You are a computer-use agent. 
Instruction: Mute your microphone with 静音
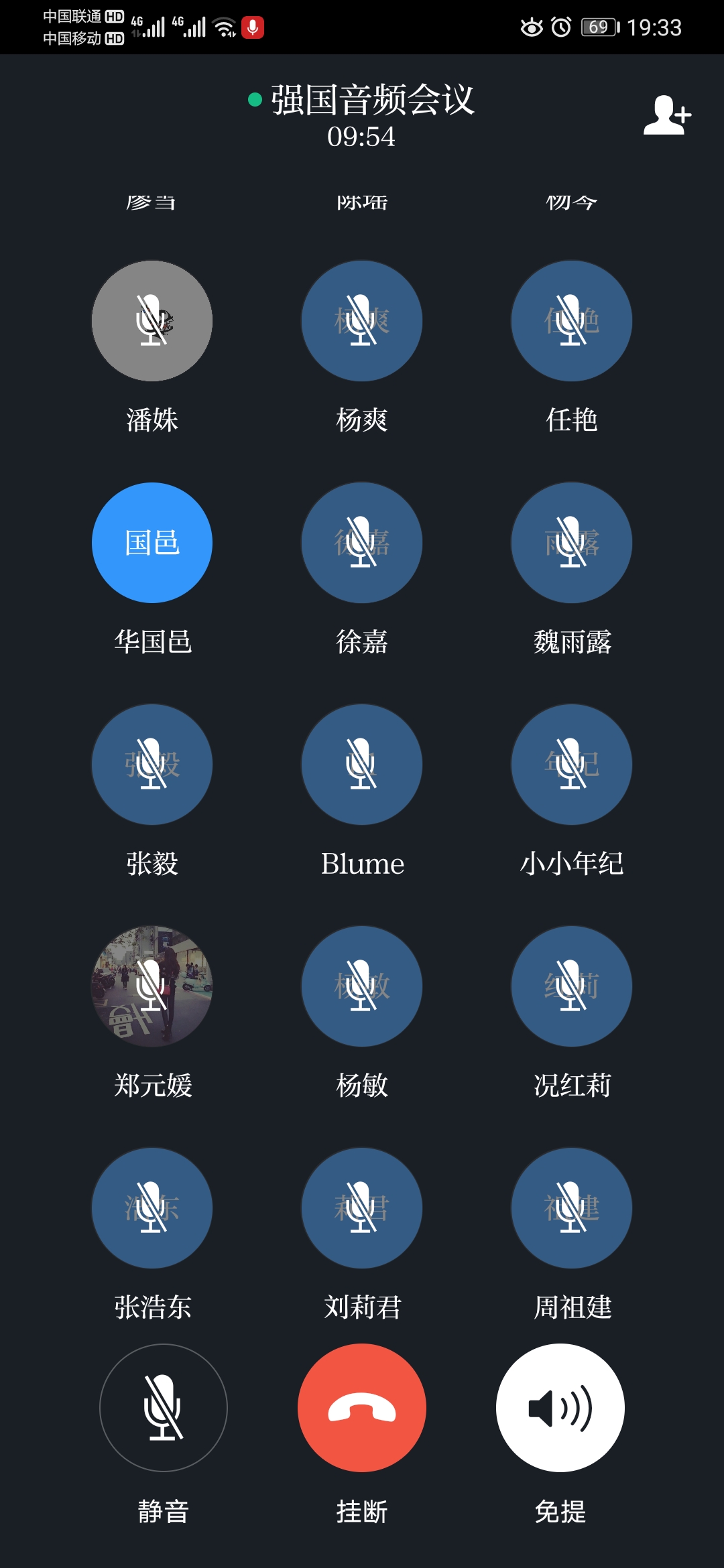(163, 1407)
